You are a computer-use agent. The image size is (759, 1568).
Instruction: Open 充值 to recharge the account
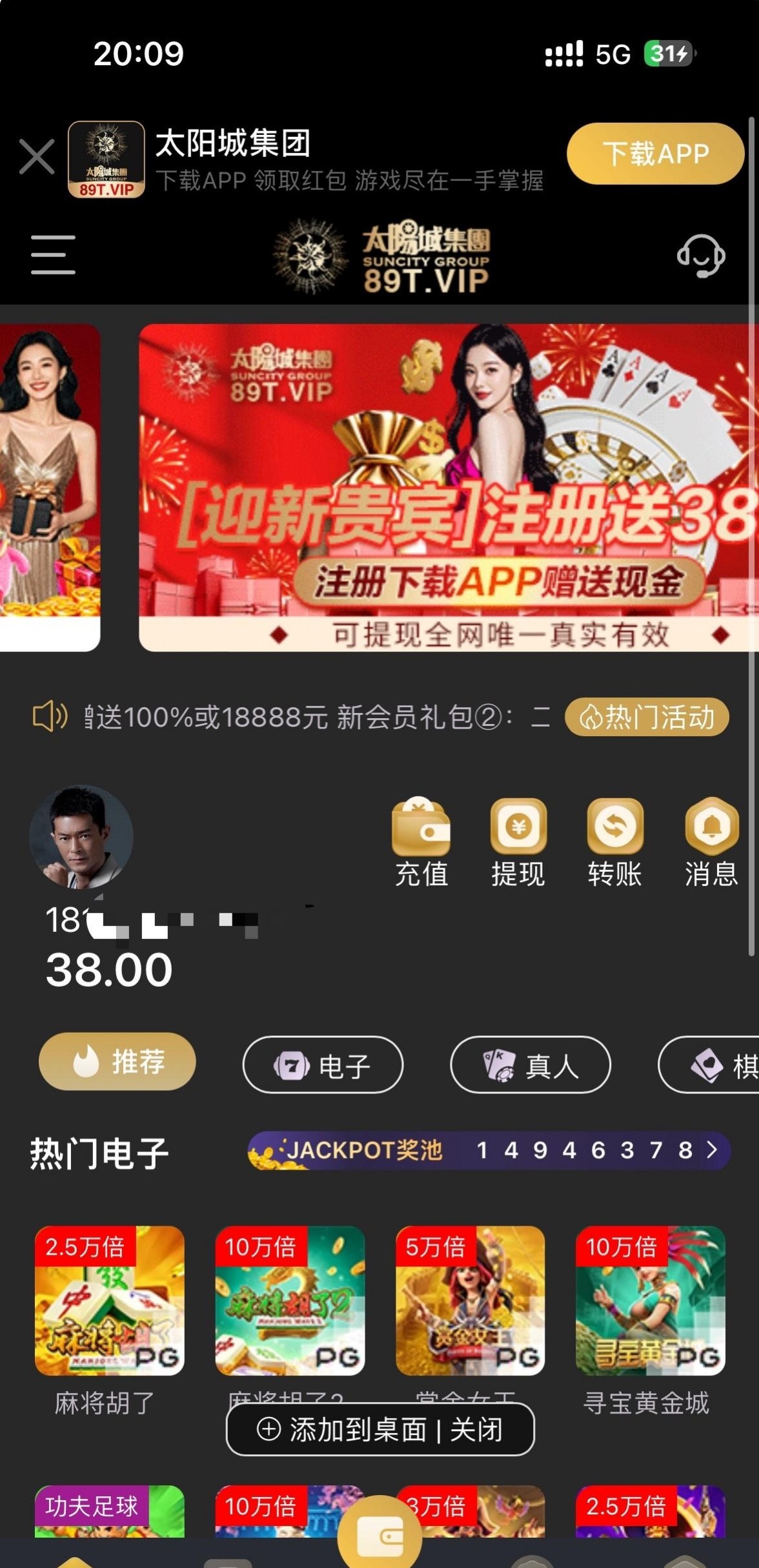point(421,843)
